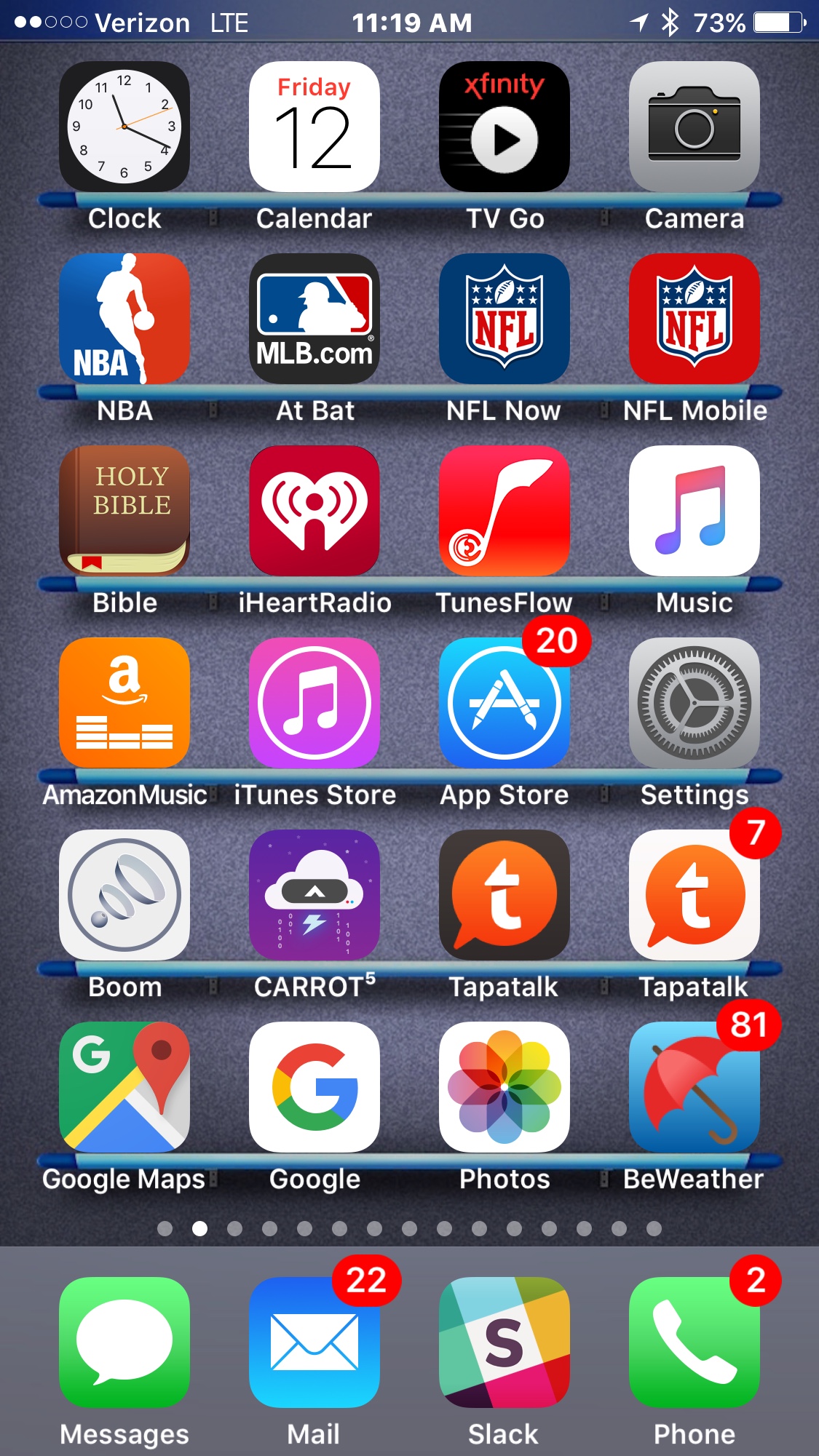This screenshot has width=819, height=1456.
Task: Launch NFL Mobile
Action: tap(695, 319)
